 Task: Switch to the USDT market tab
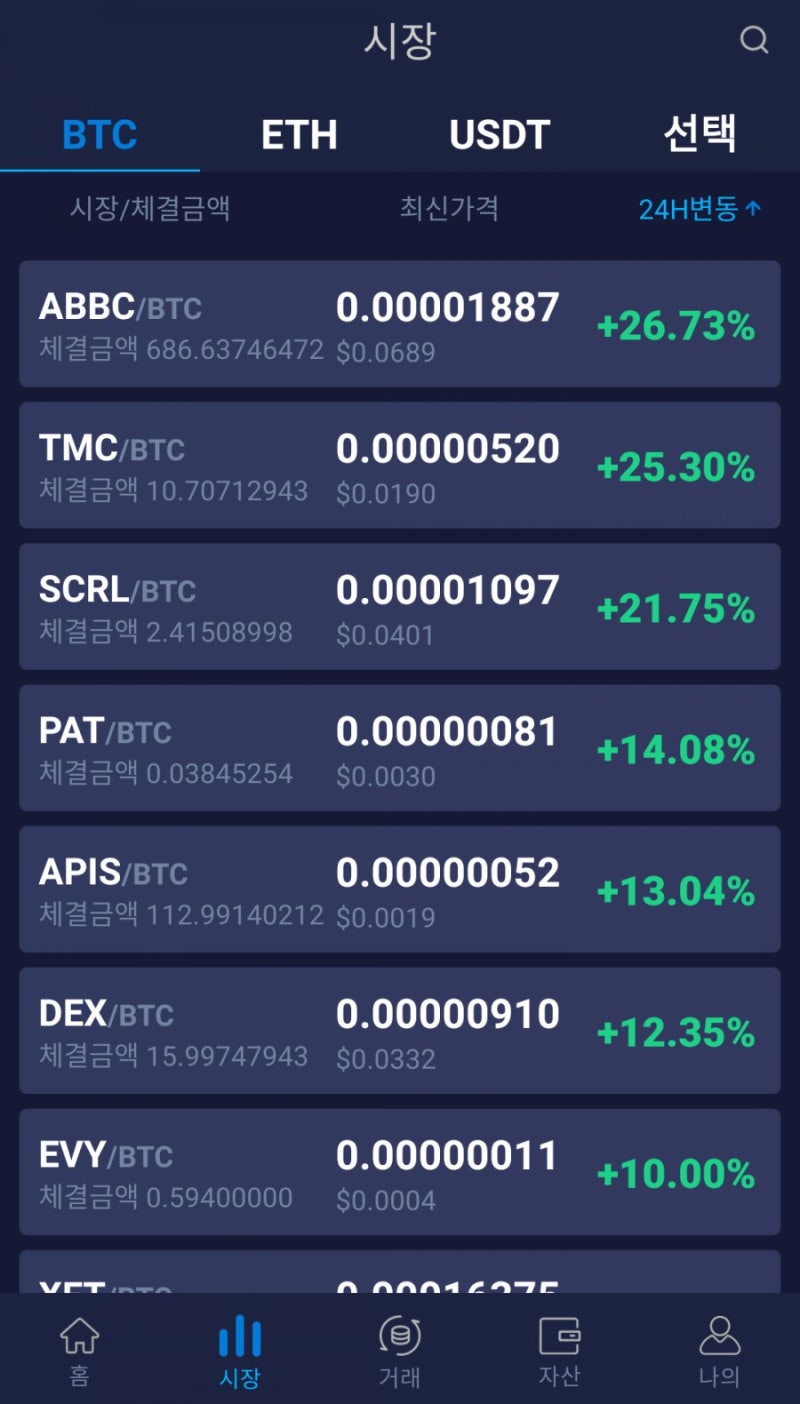pyautogui.click(x=499, y=135)
